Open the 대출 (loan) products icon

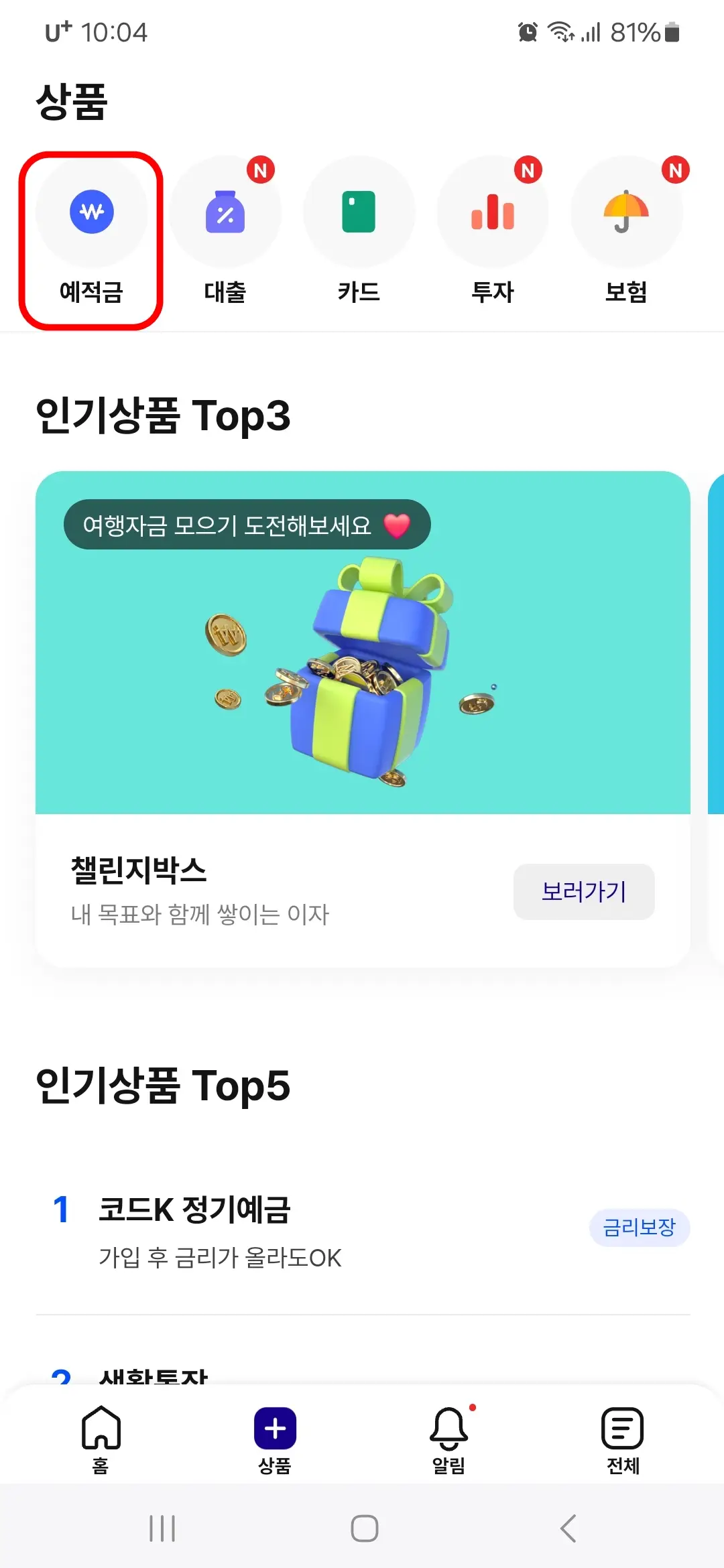tap(226, 212)
